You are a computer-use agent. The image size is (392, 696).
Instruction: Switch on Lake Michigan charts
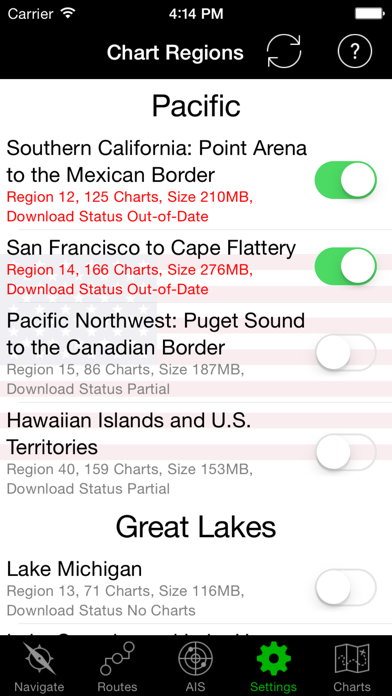click(x=345, y=587)
